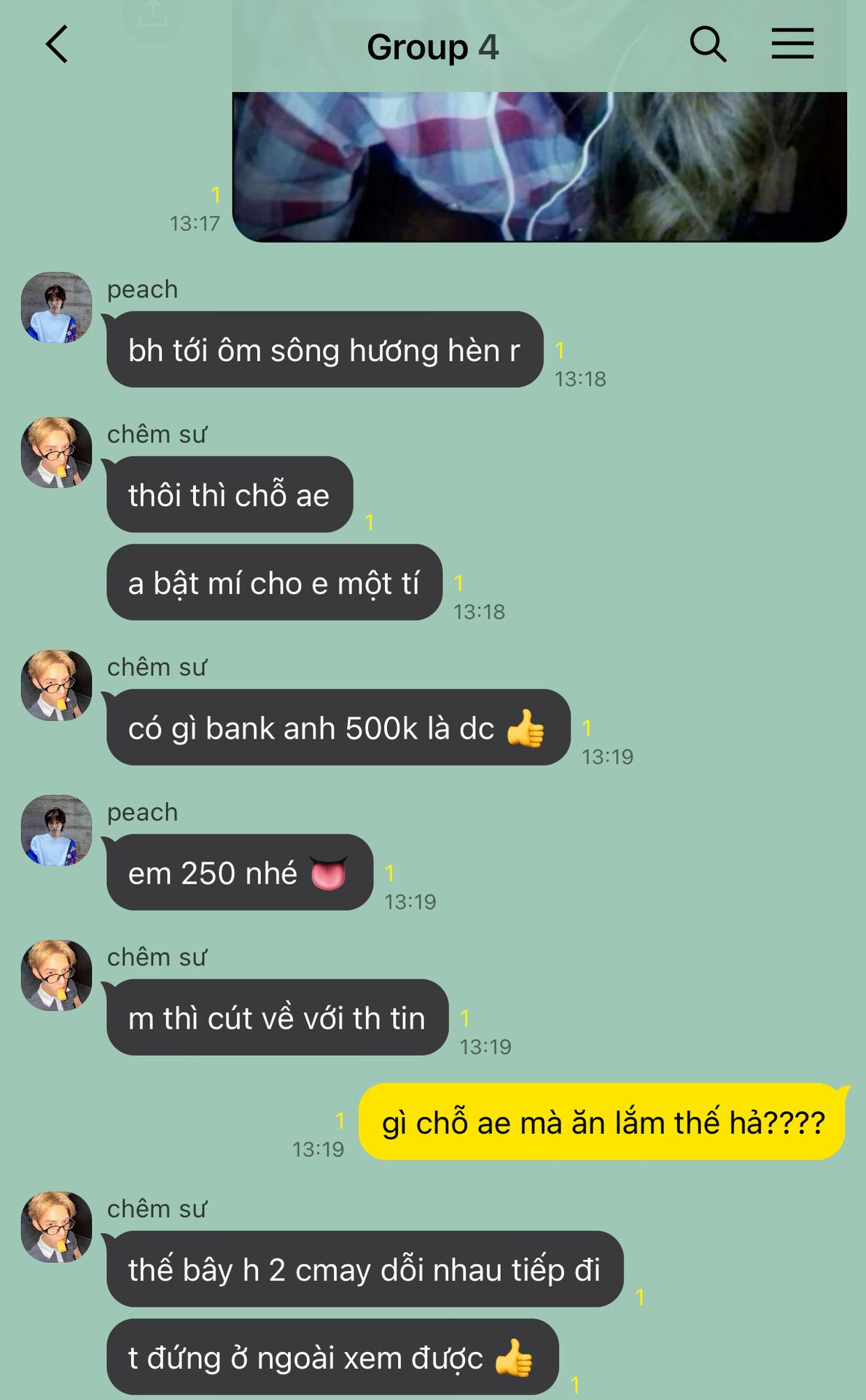This screenshot has width=866, height=1400.
Task: Go back to the chat list
Action: point(57,44)
